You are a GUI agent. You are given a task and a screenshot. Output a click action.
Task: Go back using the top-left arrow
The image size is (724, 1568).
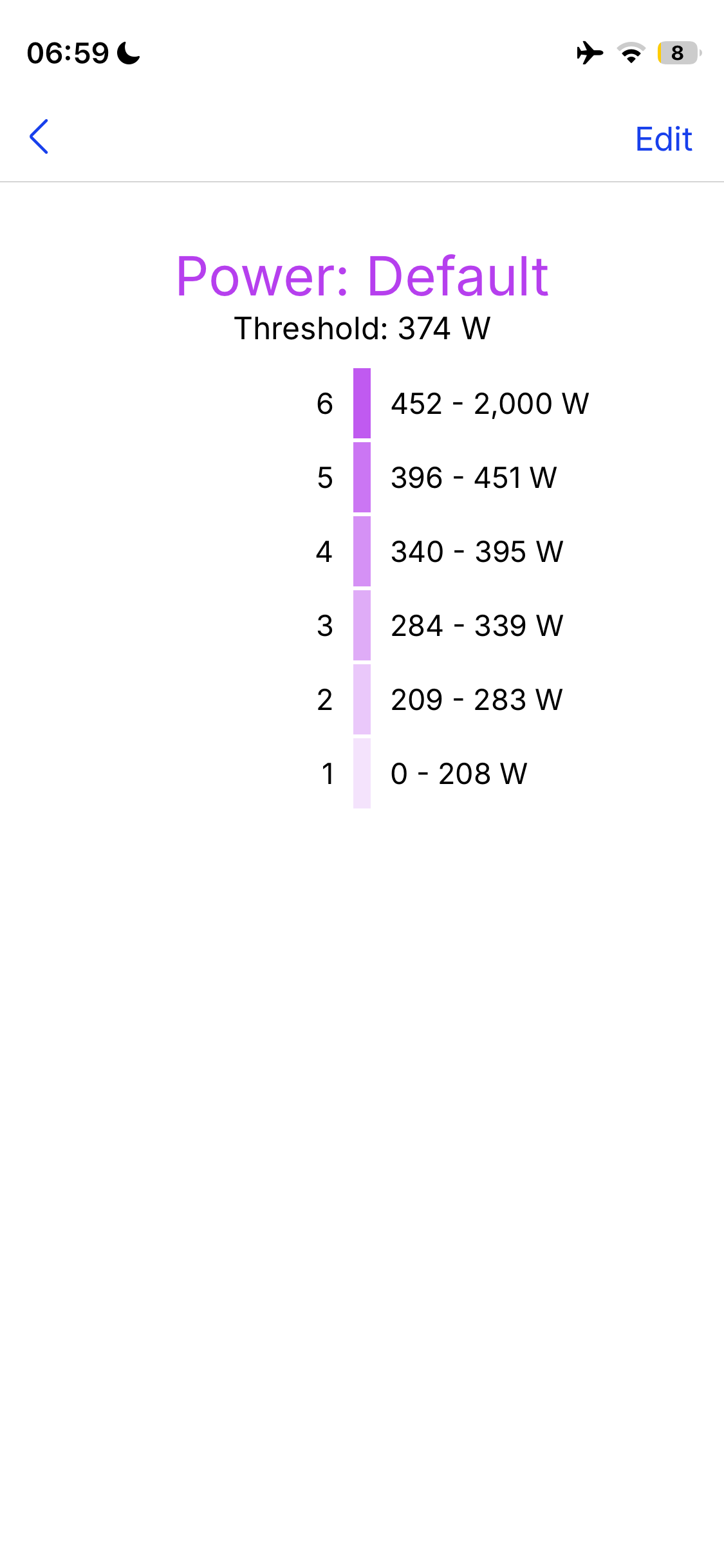coord(39,137)
